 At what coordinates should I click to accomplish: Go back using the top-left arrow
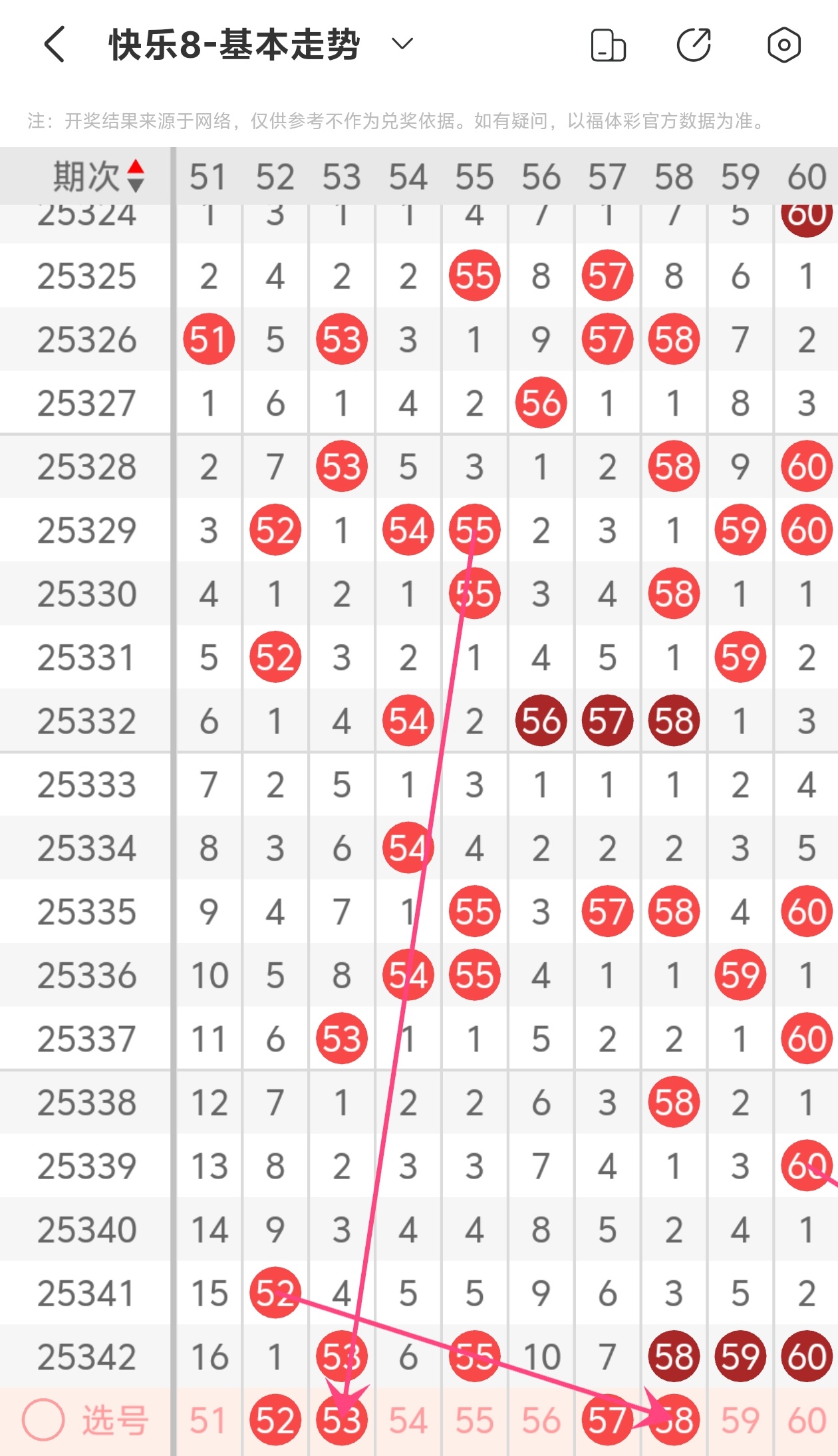pyautogui.click(x=55, y=45)
